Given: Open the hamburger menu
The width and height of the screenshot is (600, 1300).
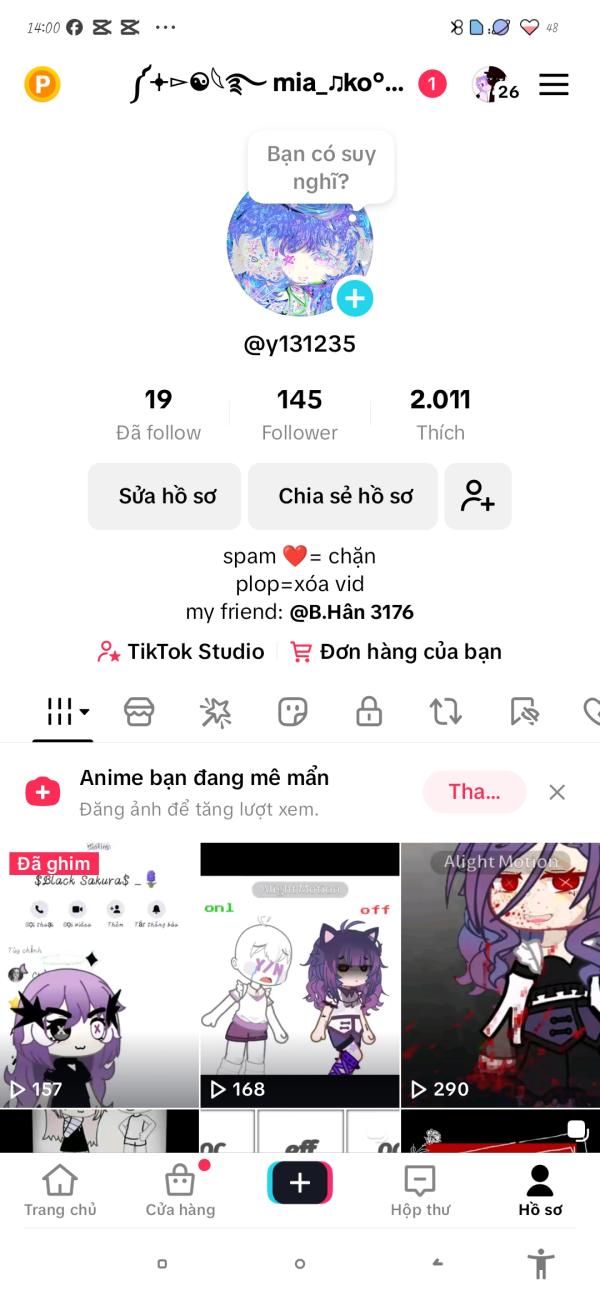Looking at the screenshot, I should [553, 84].
